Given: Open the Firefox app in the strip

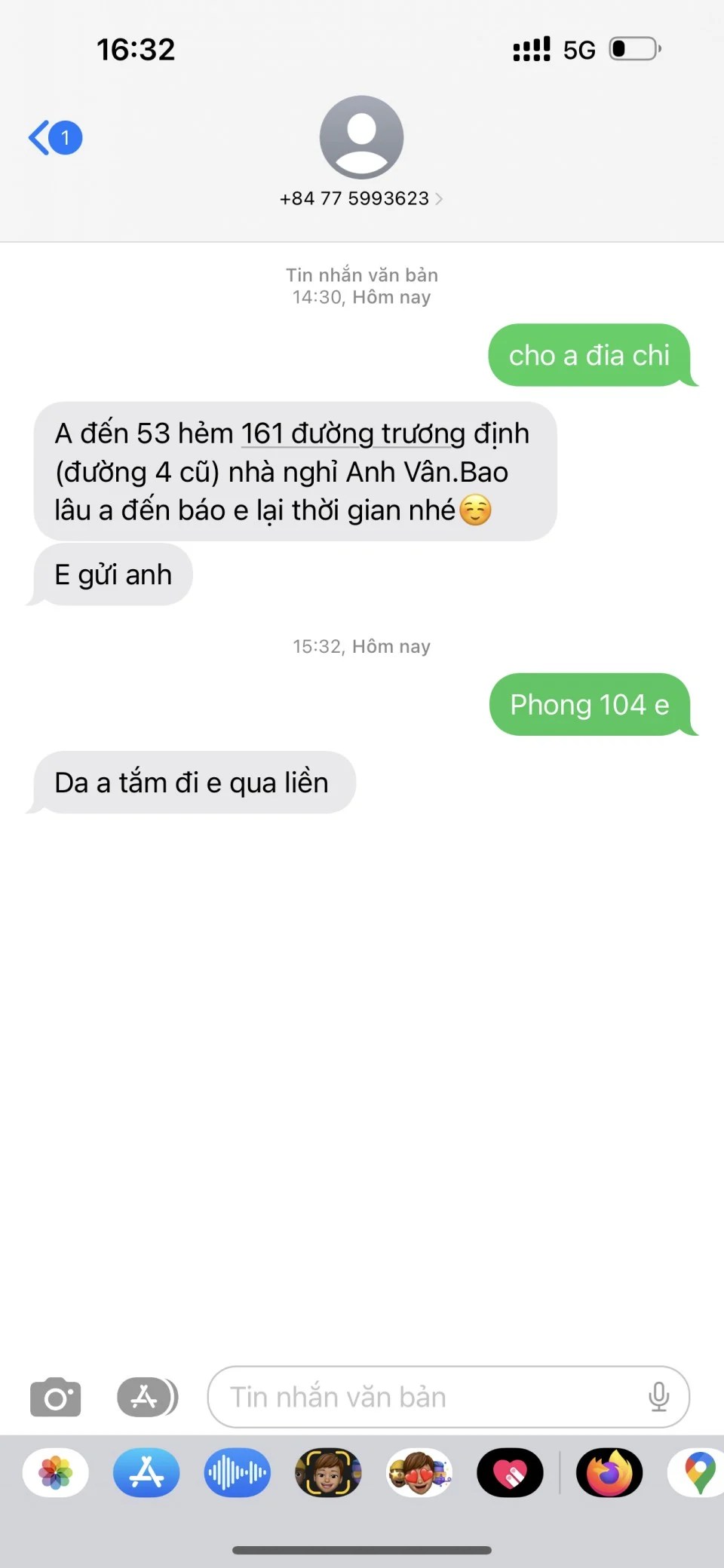Looking at the screenshot, I should pos(609,1472).
